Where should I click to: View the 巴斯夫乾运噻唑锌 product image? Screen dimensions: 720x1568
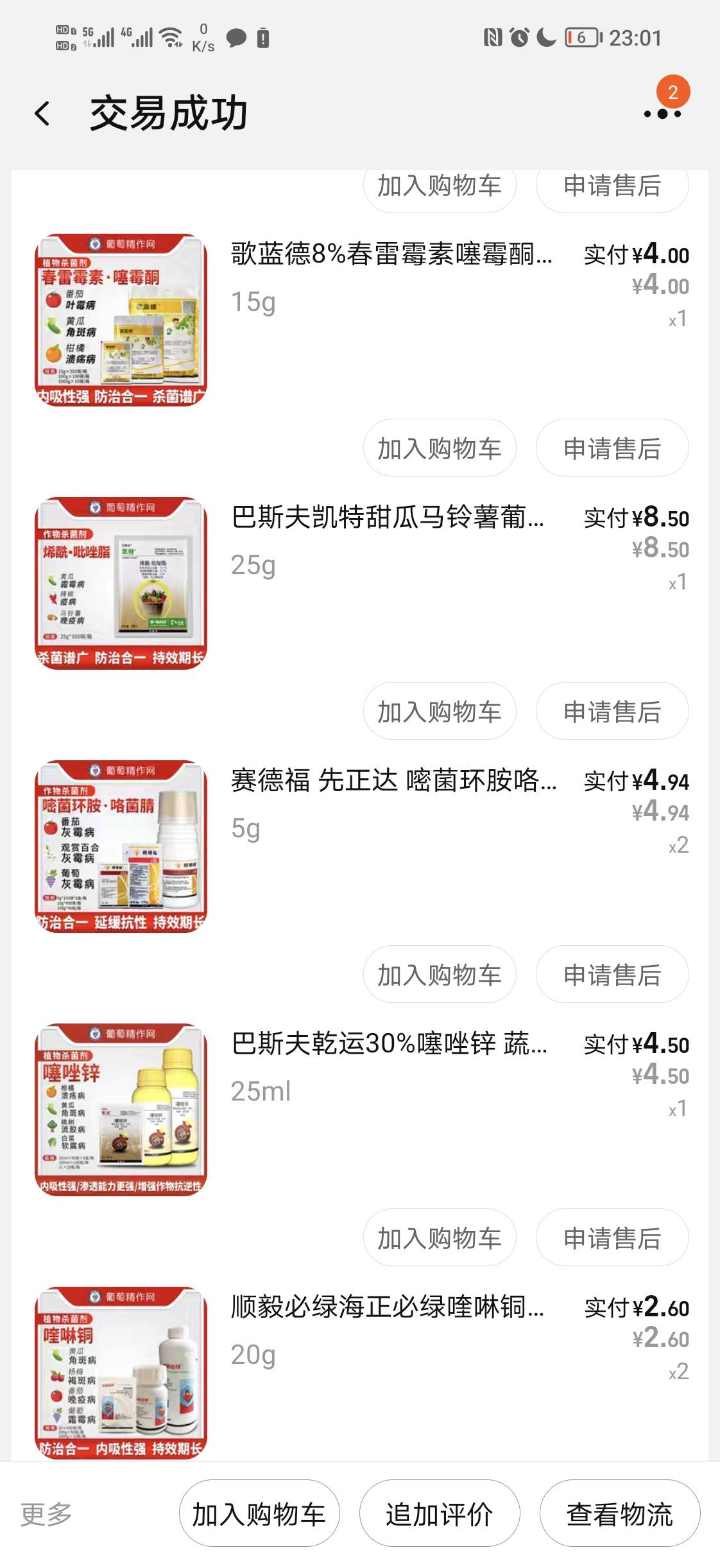(121, 1110)
